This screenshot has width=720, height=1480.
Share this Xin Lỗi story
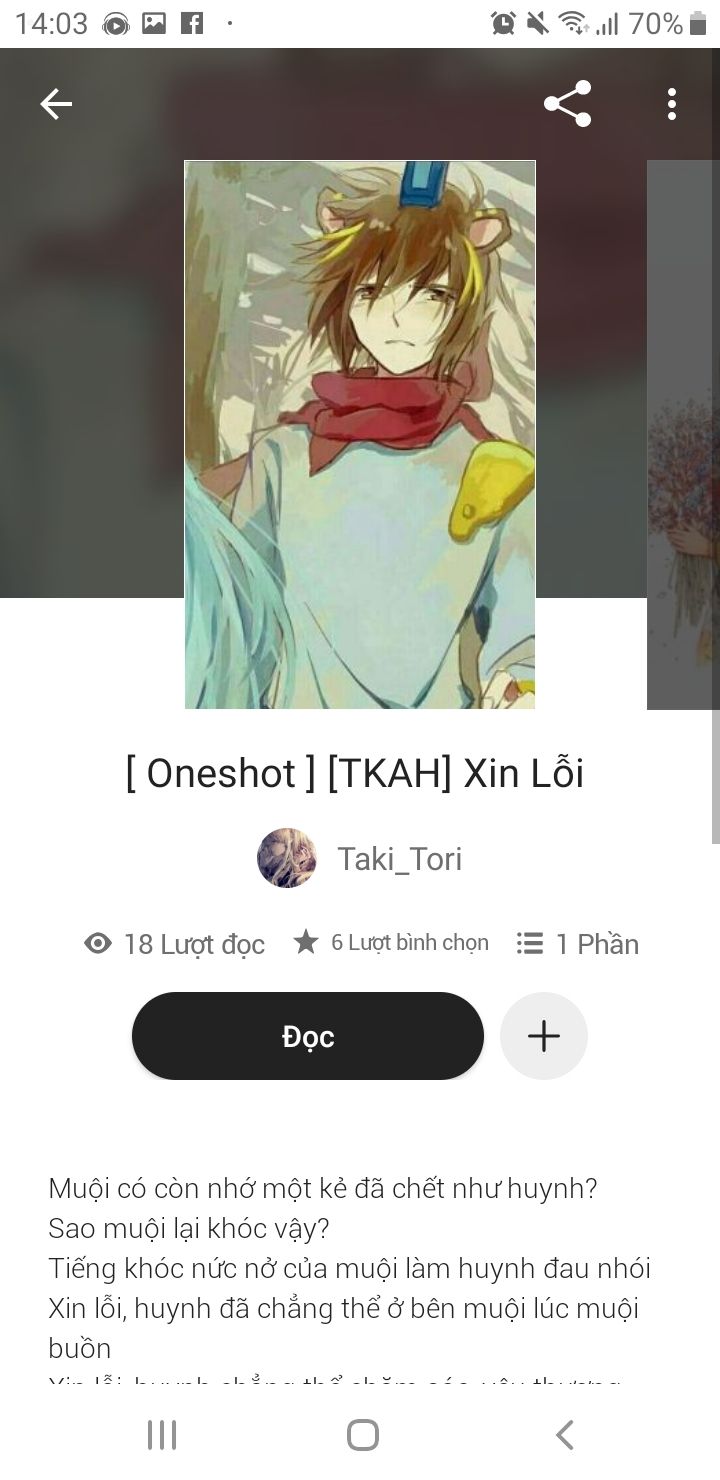coord(567,104)
